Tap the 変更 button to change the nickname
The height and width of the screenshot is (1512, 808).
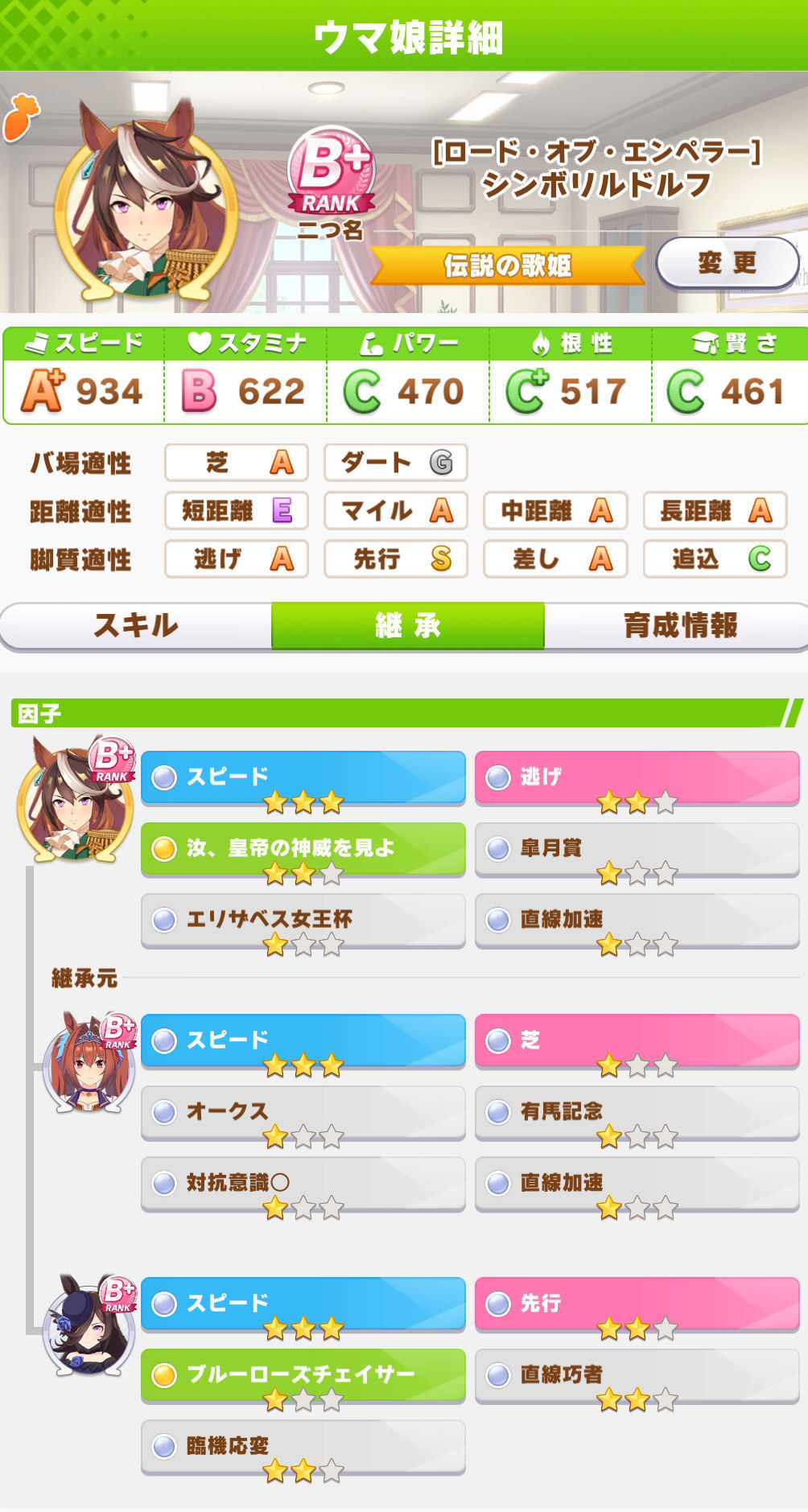[728, 262]
